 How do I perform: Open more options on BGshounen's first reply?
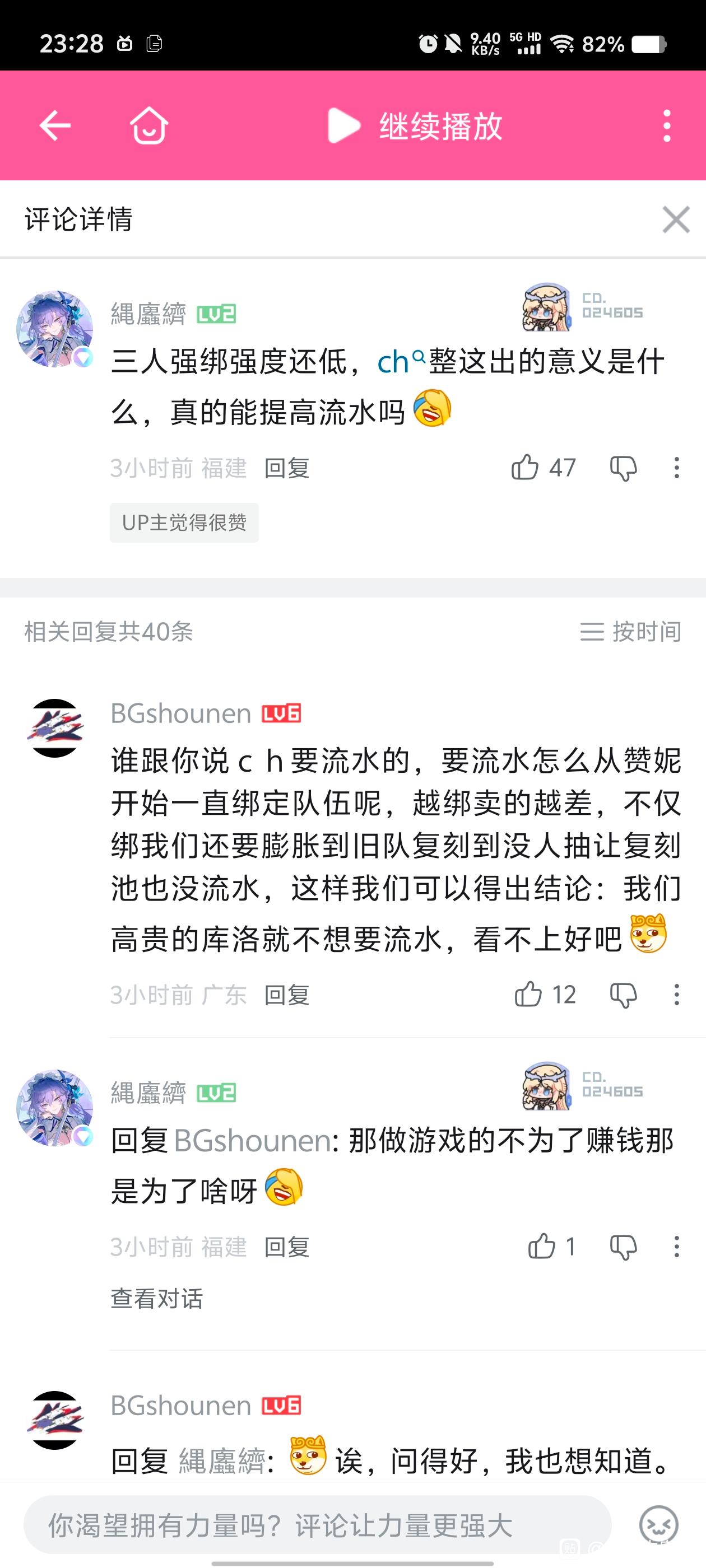point(676,995)
